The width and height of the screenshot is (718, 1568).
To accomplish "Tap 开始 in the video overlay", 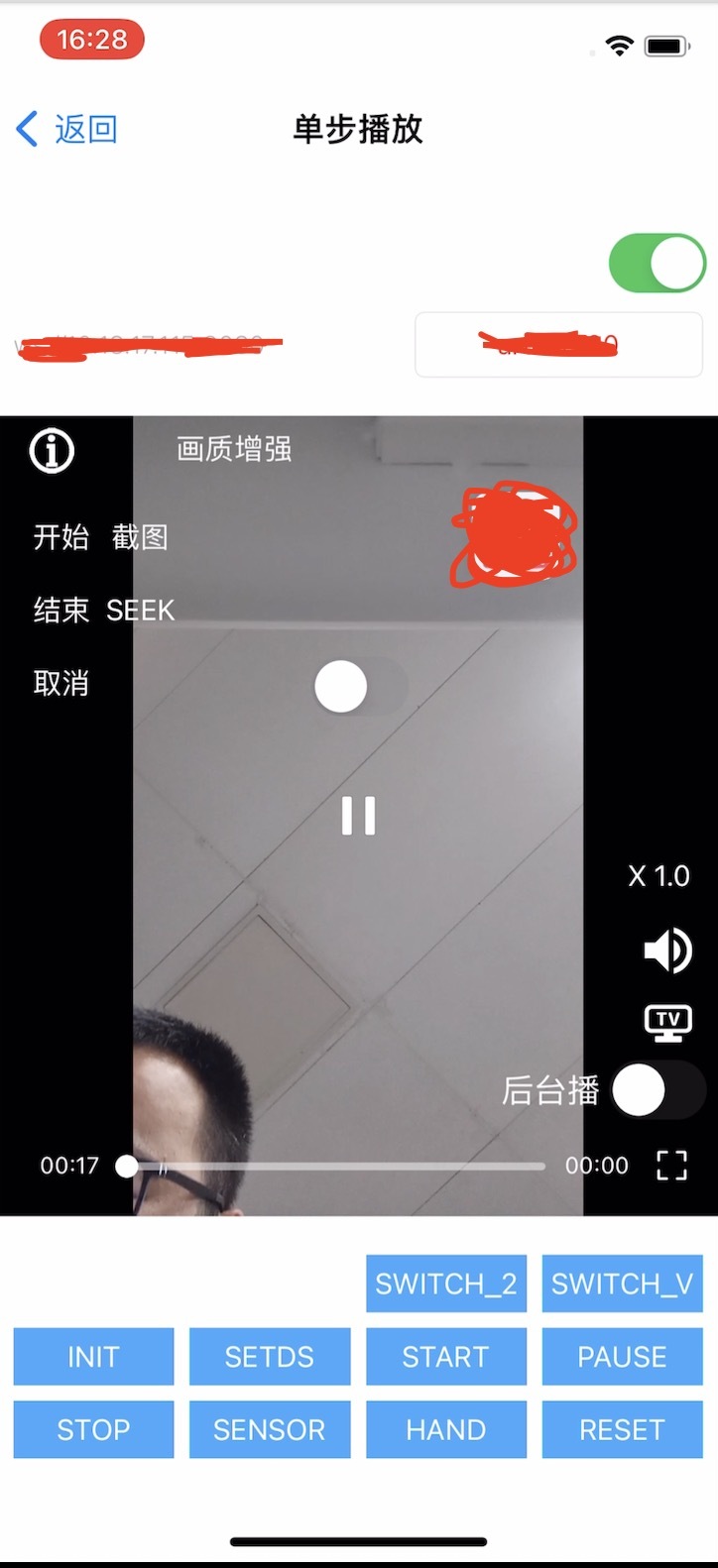I will click(x=61, y=537).
